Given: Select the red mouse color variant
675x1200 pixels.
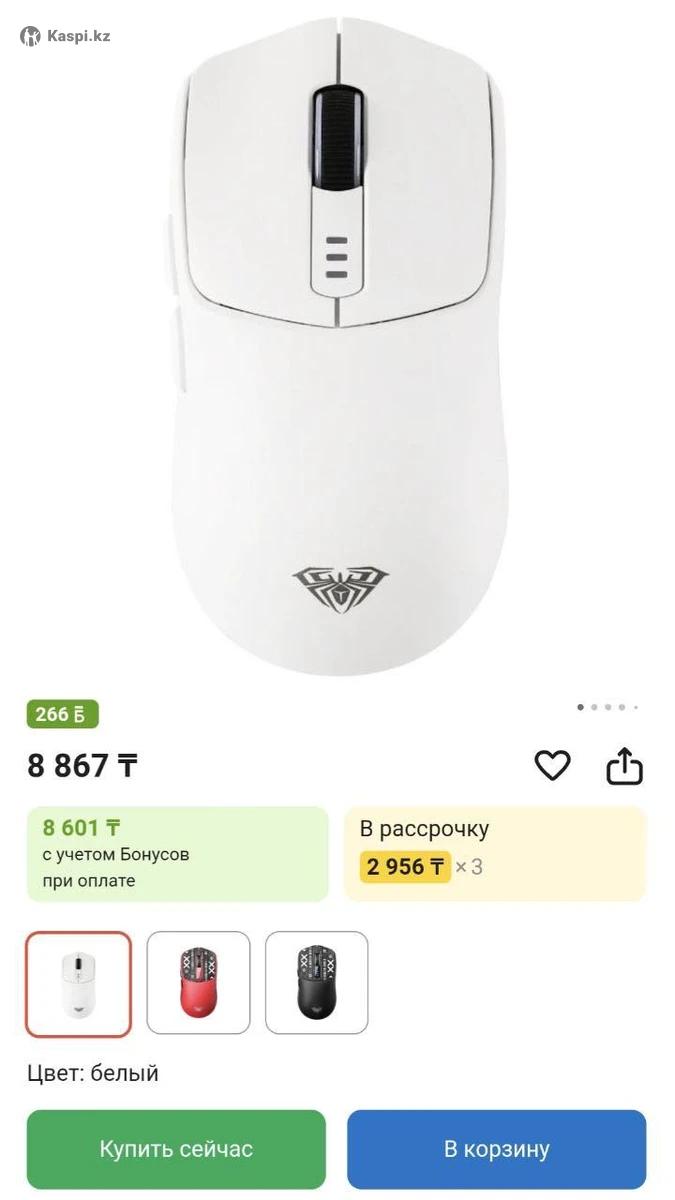Looking at the screenshot, I should pyautogui.click(x=198, y=983).
